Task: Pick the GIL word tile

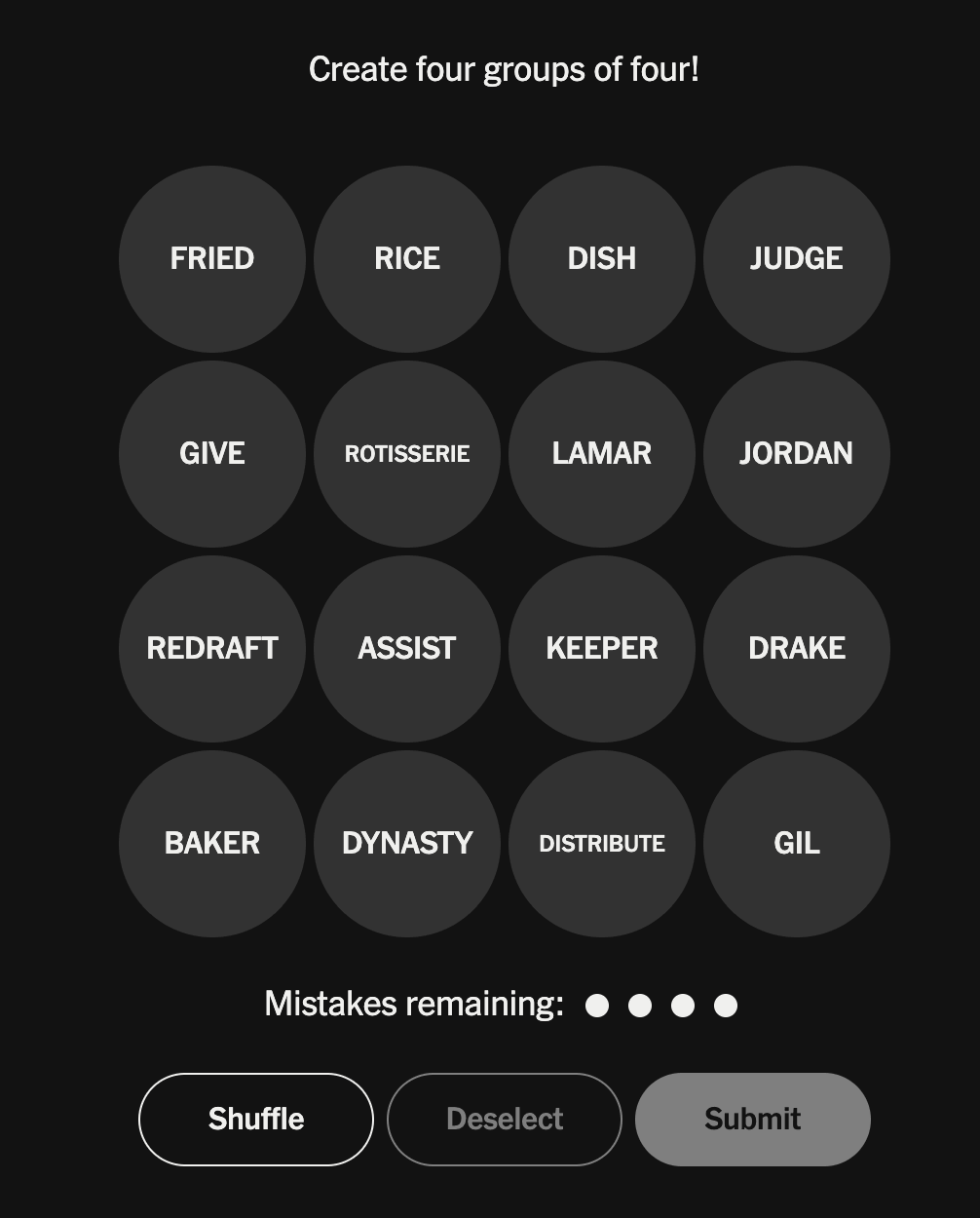Action: (797, 844)
